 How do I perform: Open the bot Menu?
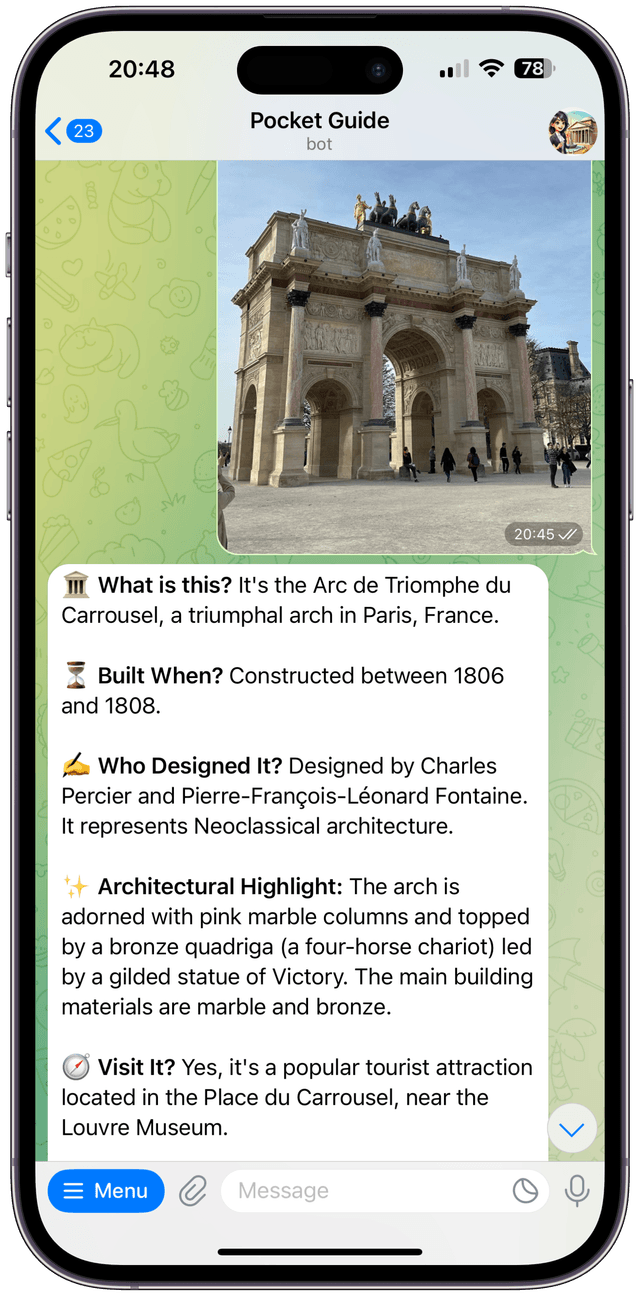[106, 1191]
